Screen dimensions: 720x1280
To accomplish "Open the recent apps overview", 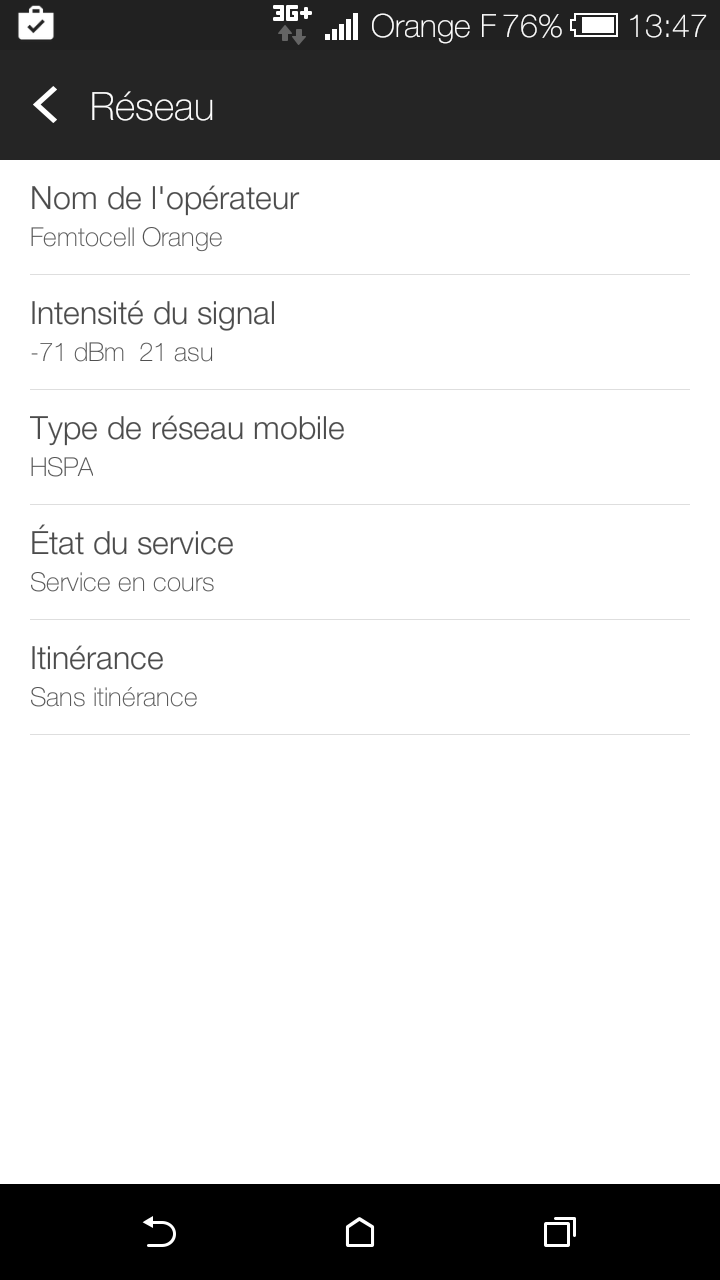I will [559, 1232].
